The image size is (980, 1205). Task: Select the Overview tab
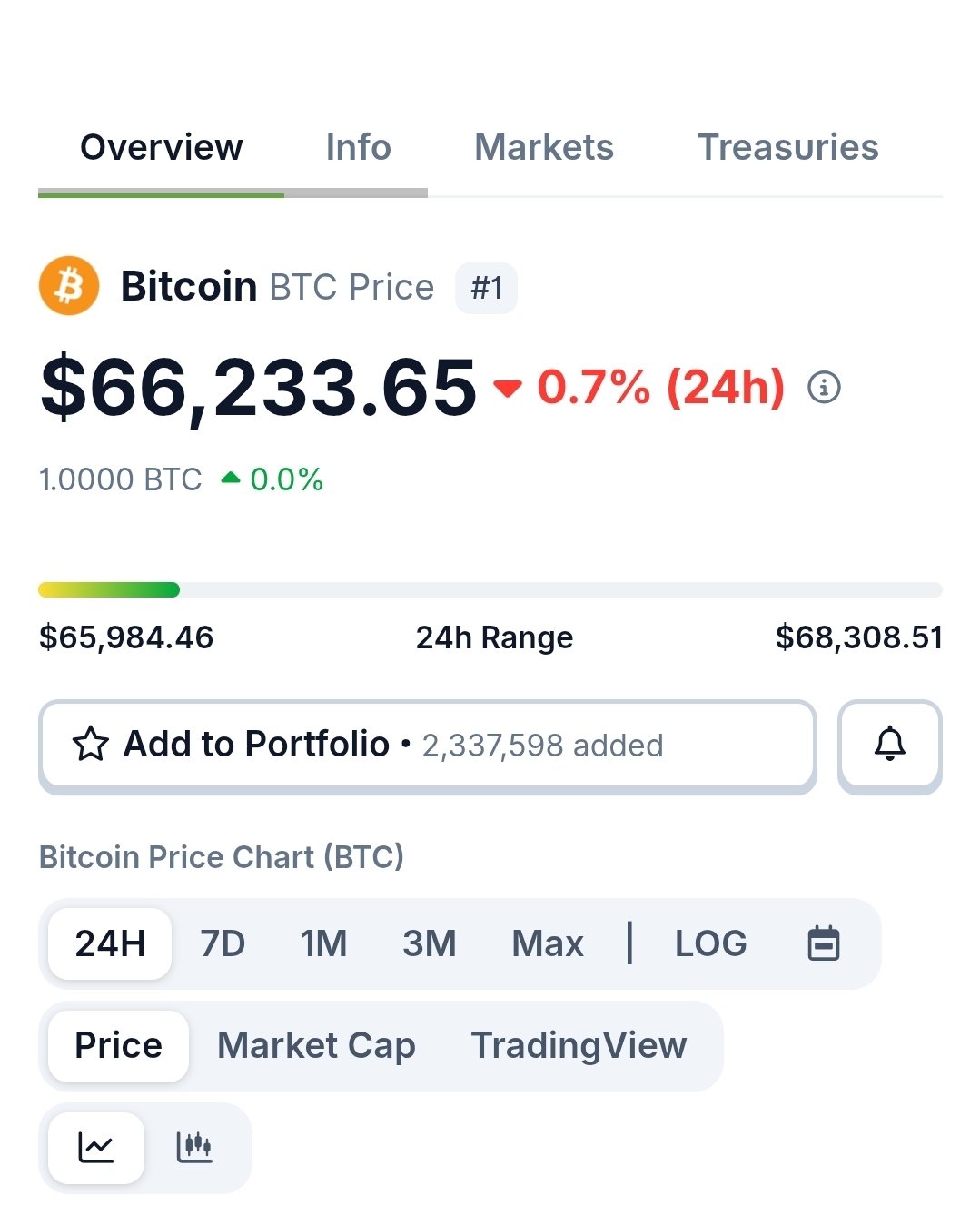point(162,147)
